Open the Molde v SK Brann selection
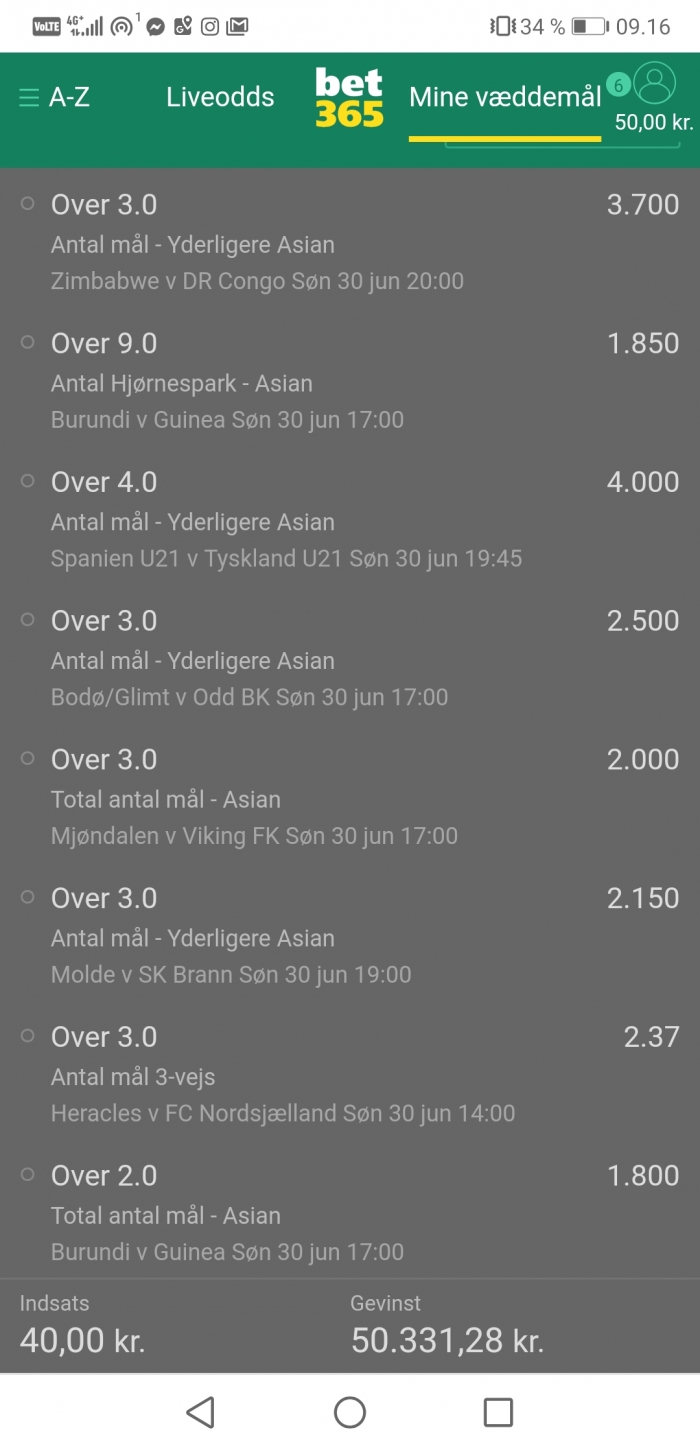Screen dimensions: 700x1452 [x=350, y=936]
